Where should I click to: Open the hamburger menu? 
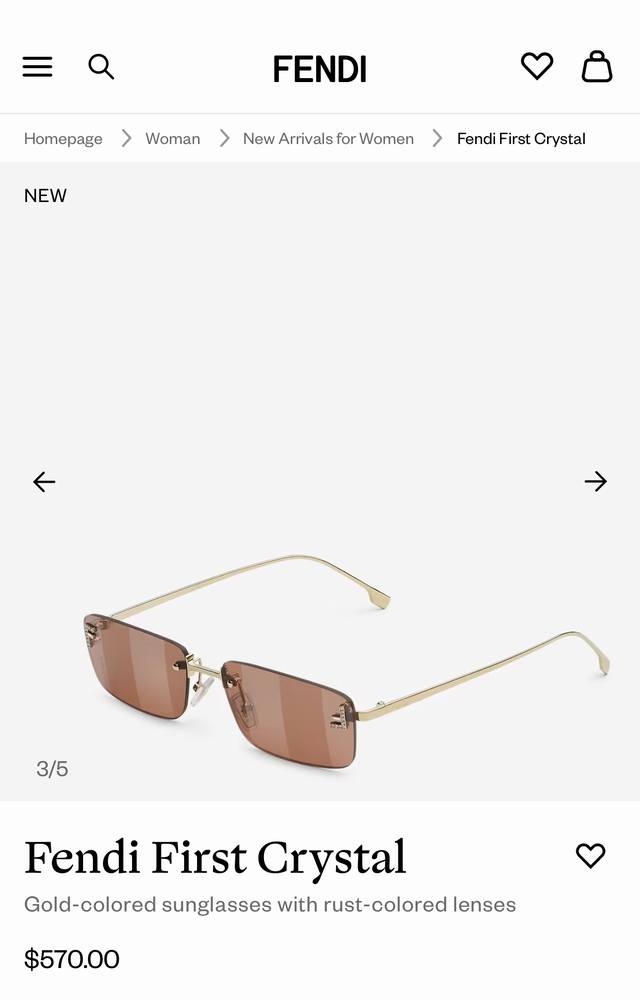37,67
